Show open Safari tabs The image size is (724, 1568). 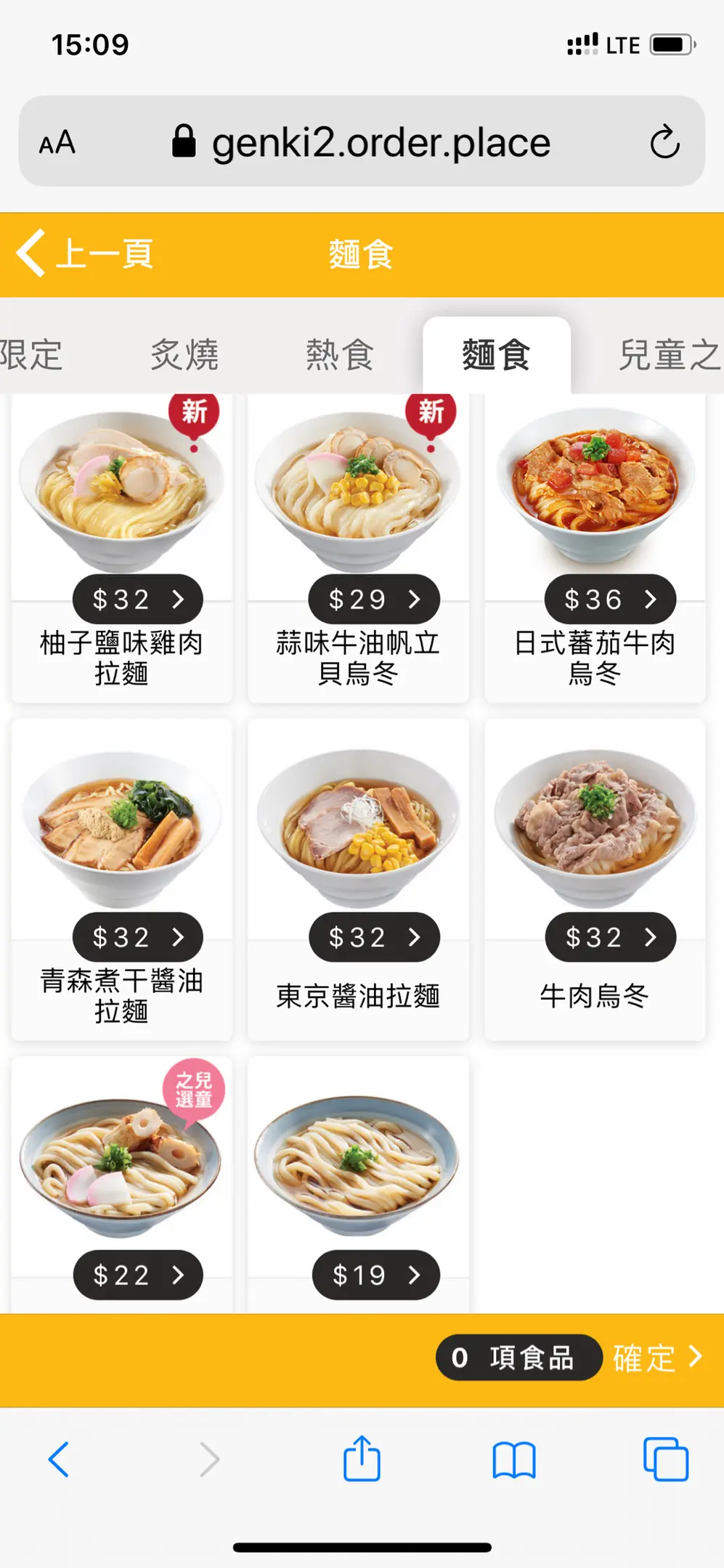click(x=665, y=1459)
